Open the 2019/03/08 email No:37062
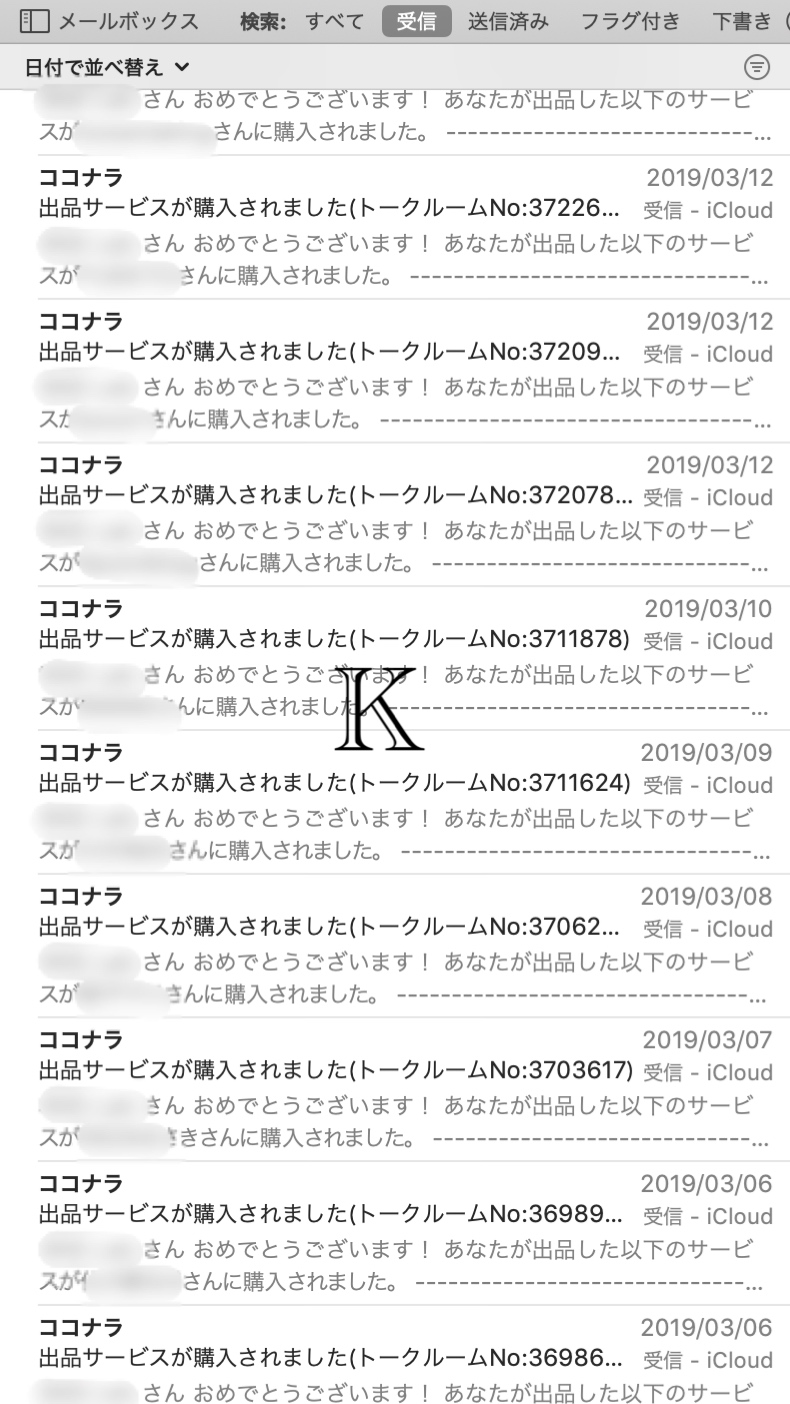This screenshot has width=790, height=1404. (x=400, y=946)
